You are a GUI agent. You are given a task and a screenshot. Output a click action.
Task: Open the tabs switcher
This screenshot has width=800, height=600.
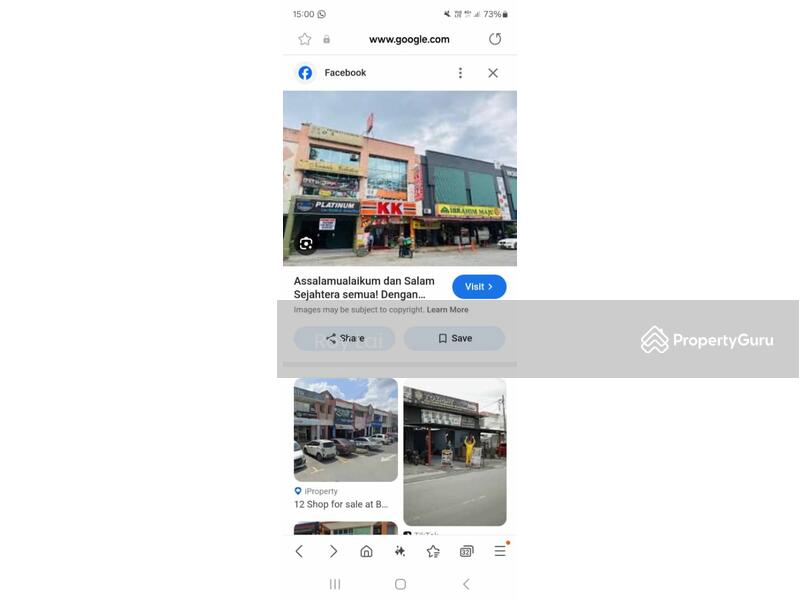[466, 552]
